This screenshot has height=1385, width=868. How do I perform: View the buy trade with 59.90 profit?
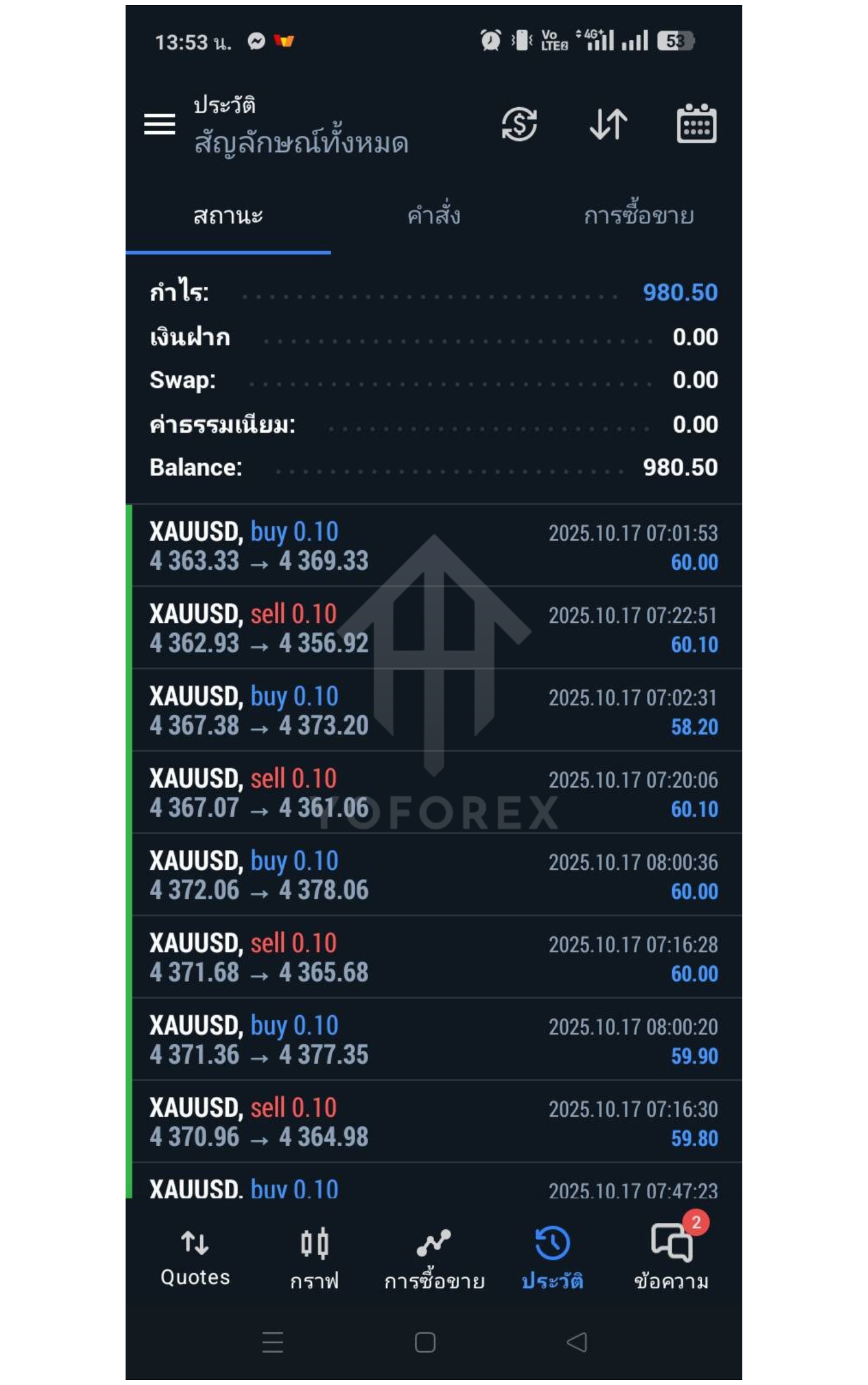coord(433,1040)
